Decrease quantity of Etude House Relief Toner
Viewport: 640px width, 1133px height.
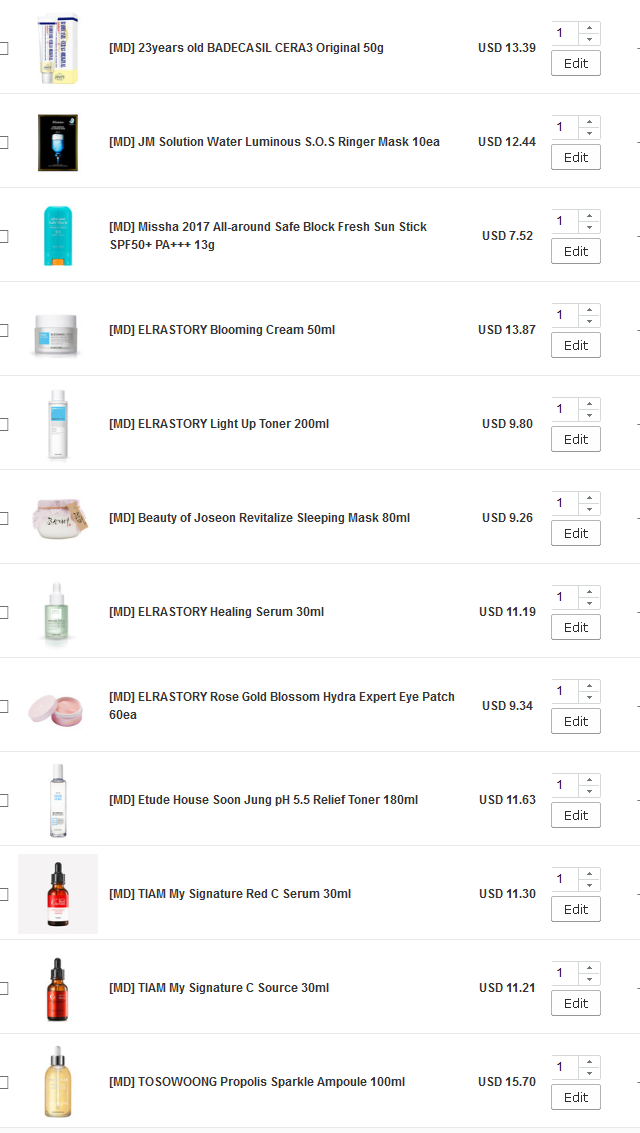(x=589, y=791)
